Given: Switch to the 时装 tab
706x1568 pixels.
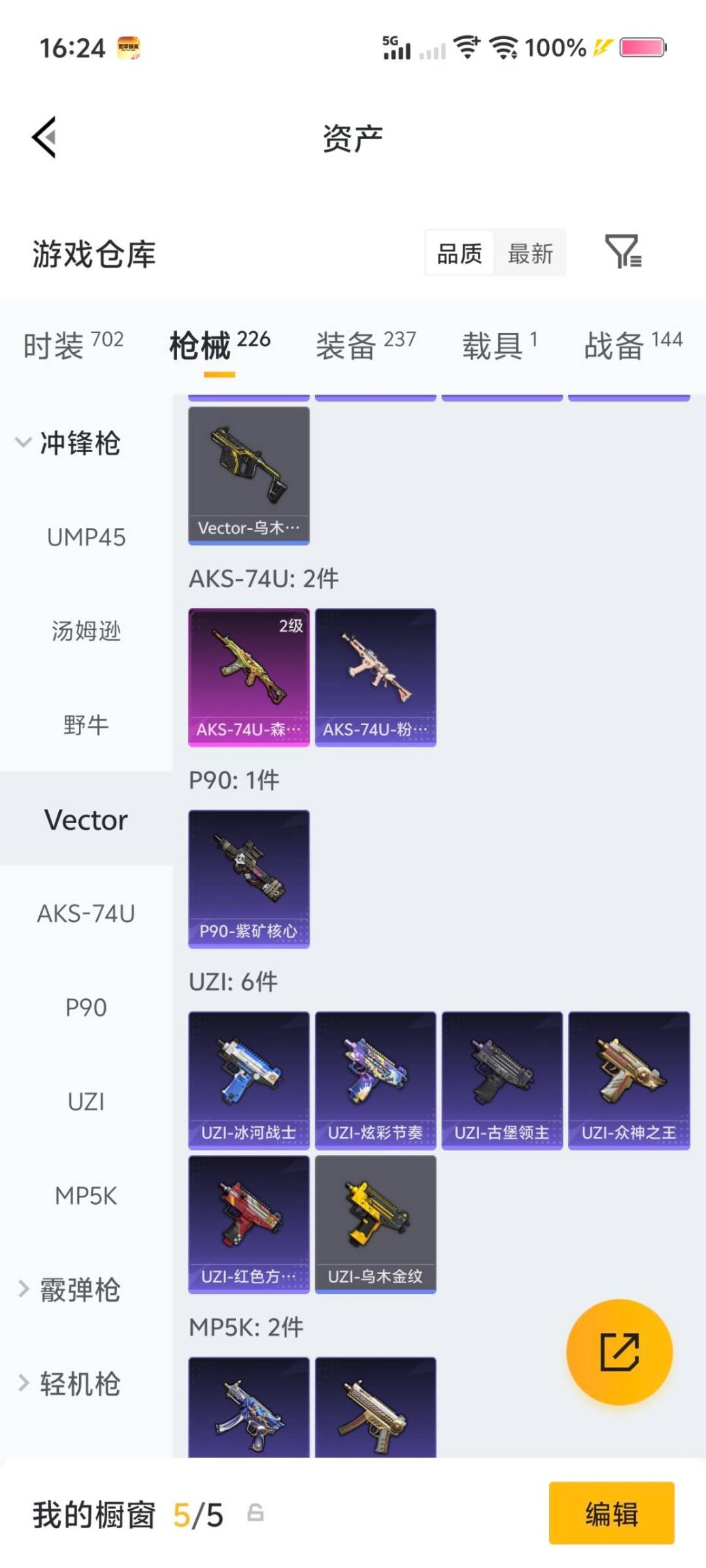Looking at the screenshot, I should coord(73,345).
